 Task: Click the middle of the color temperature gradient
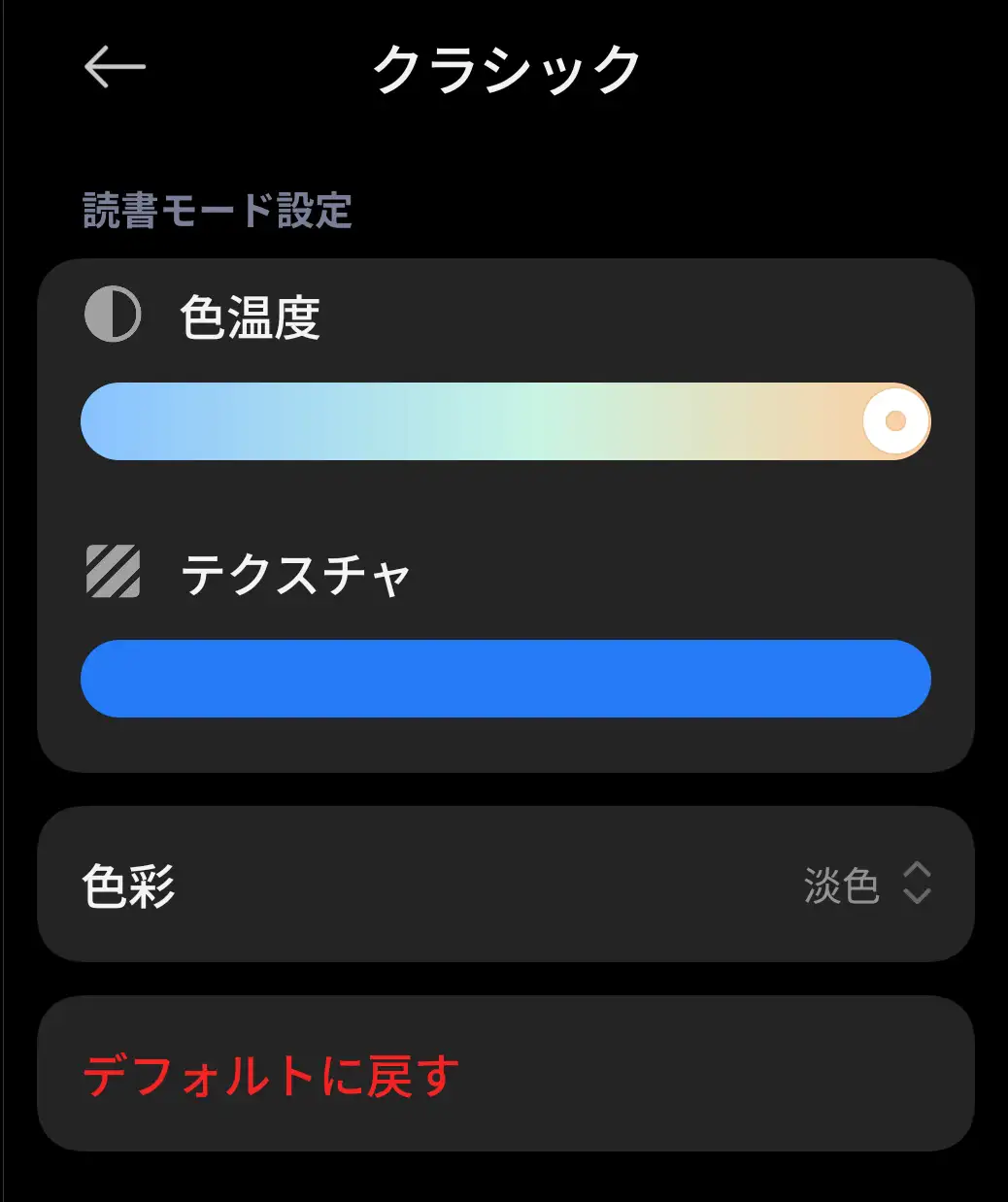coord(504,420)
